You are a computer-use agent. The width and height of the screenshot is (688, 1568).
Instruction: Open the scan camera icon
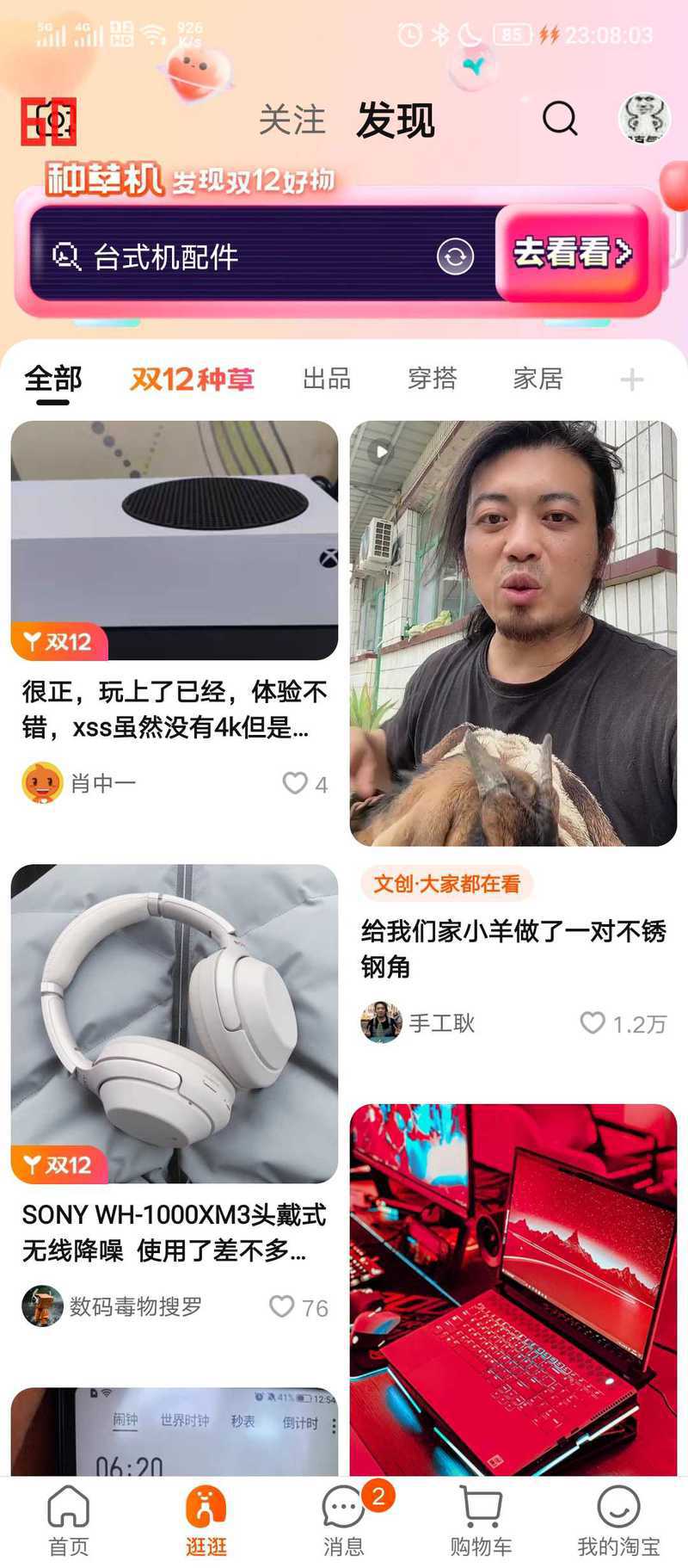coord(49,121)
